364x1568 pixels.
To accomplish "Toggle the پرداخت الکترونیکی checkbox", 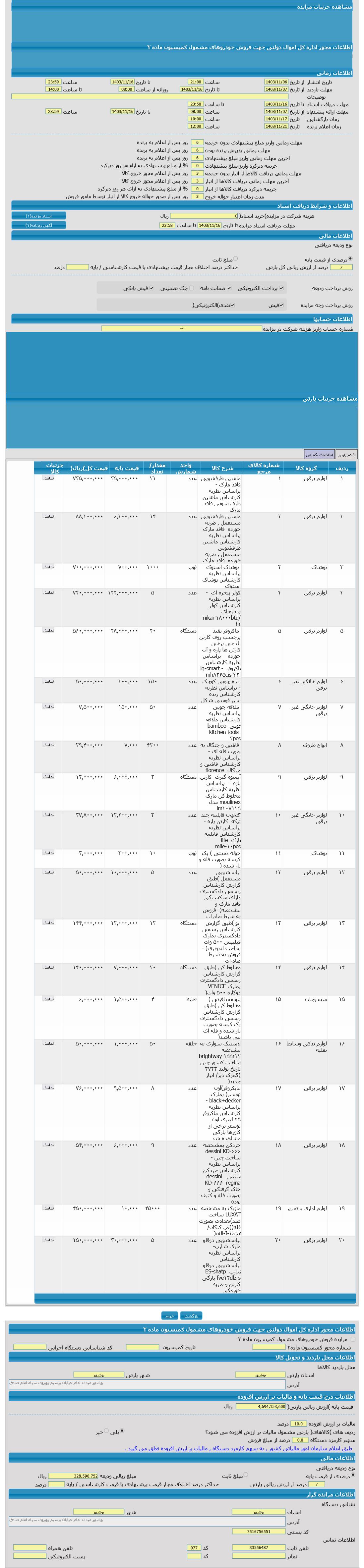I will [x=280, y=288].
